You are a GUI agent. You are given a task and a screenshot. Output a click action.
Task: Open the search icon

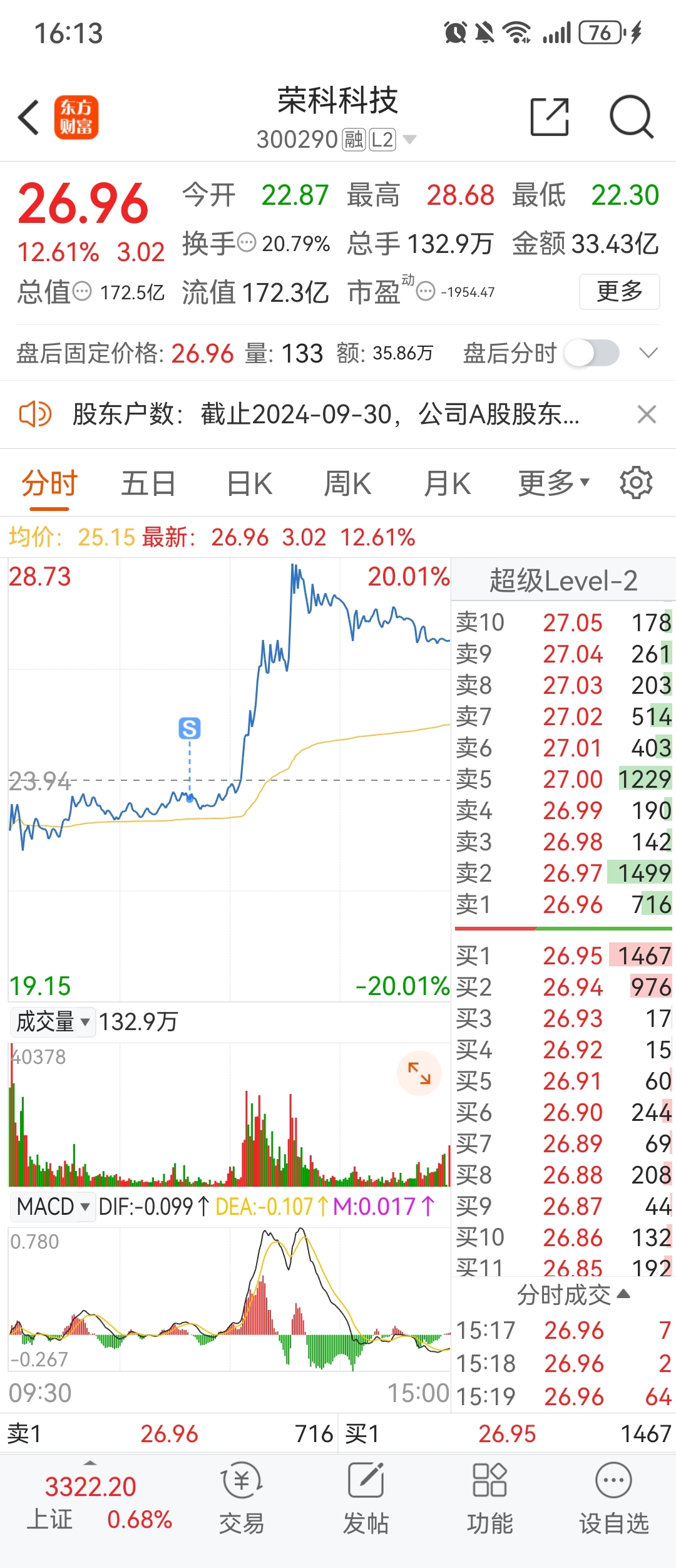point(632,116)
